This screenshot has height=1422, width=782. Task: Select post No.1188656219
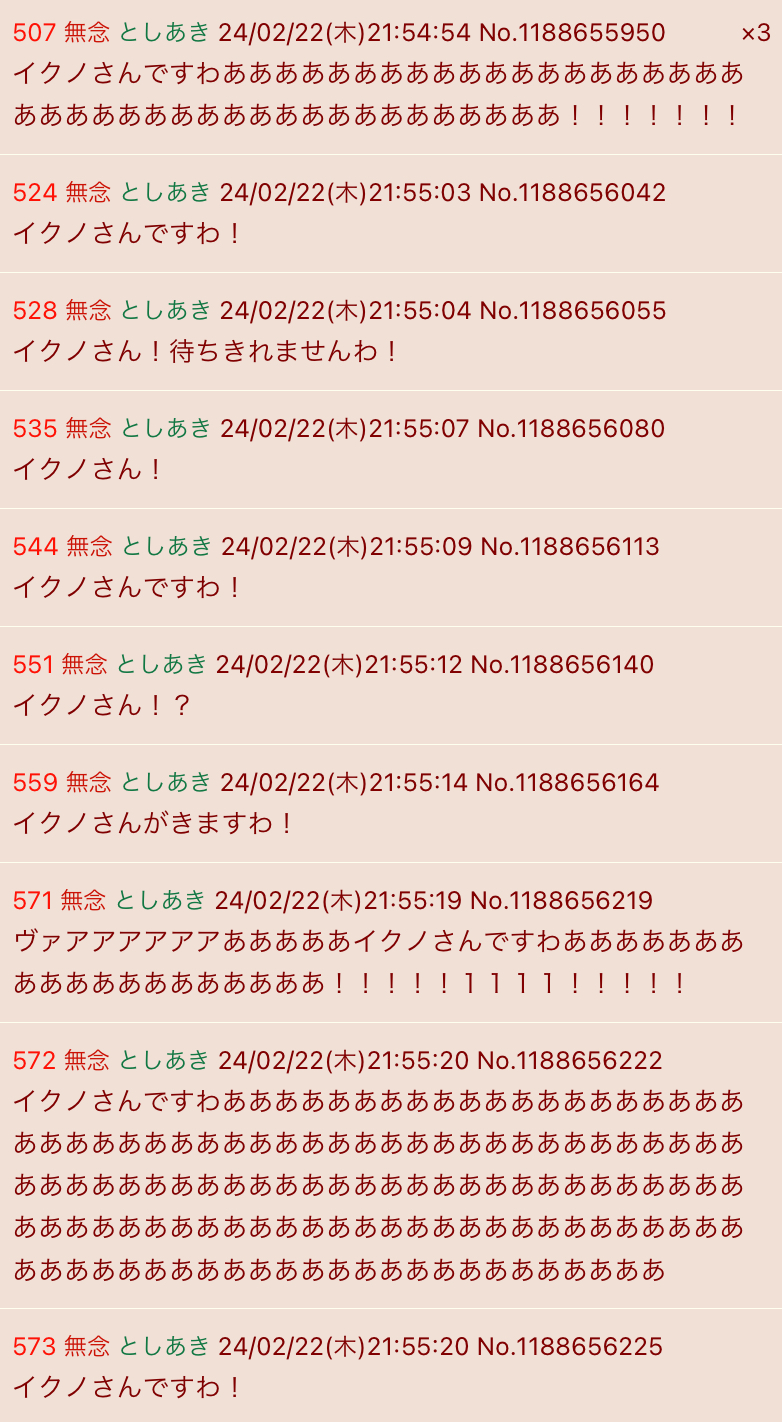tap(561, 900)
